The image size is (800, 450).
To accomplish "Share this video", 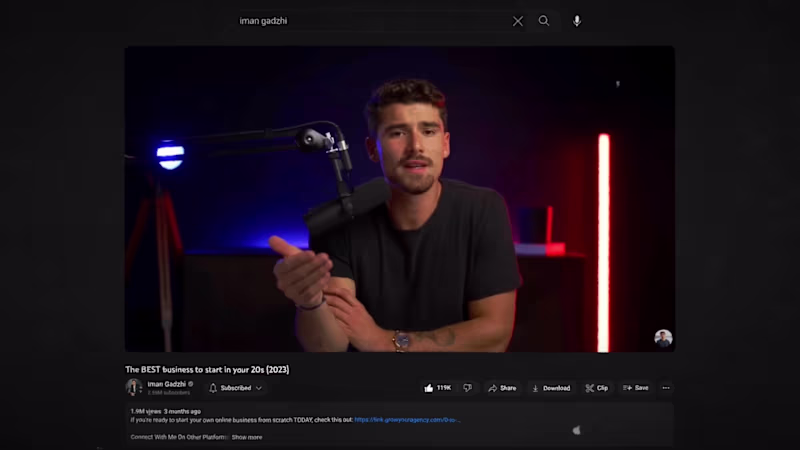I will click(502, 388).
